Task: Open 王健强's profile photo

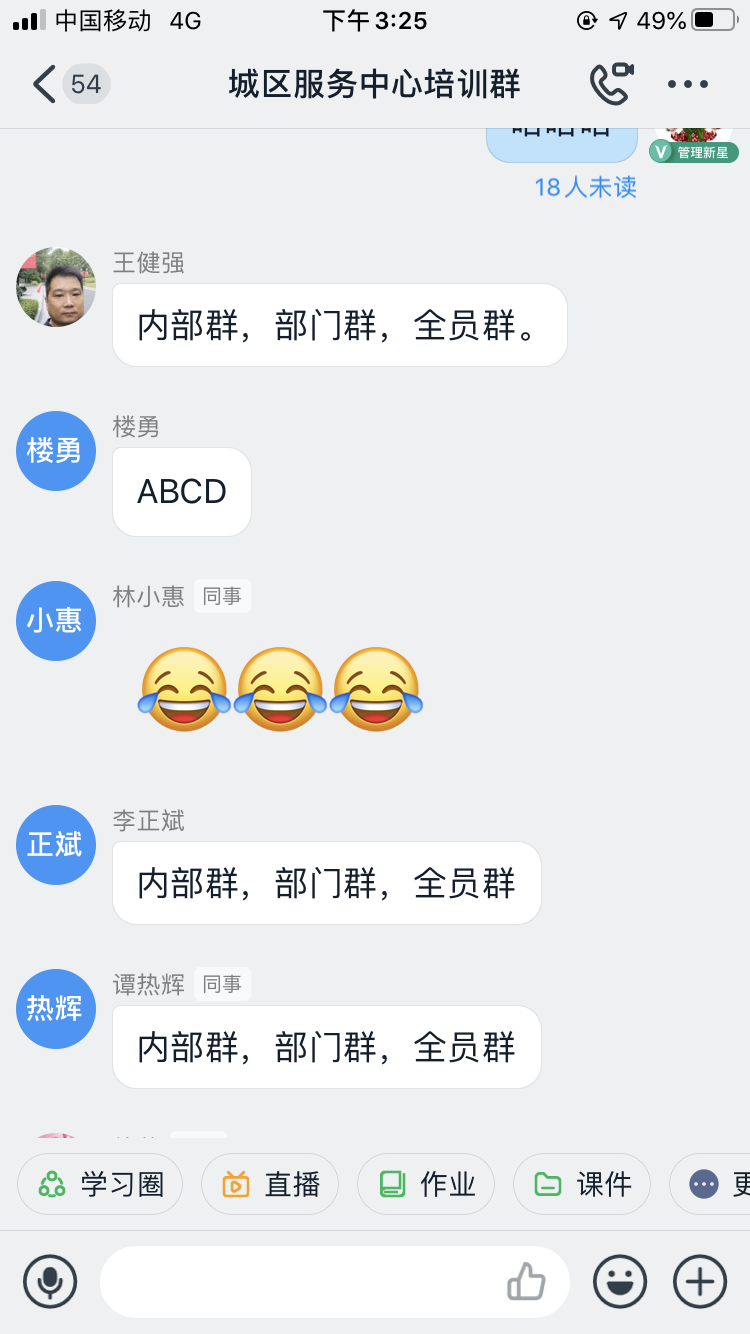Action: tap(56, 287)
